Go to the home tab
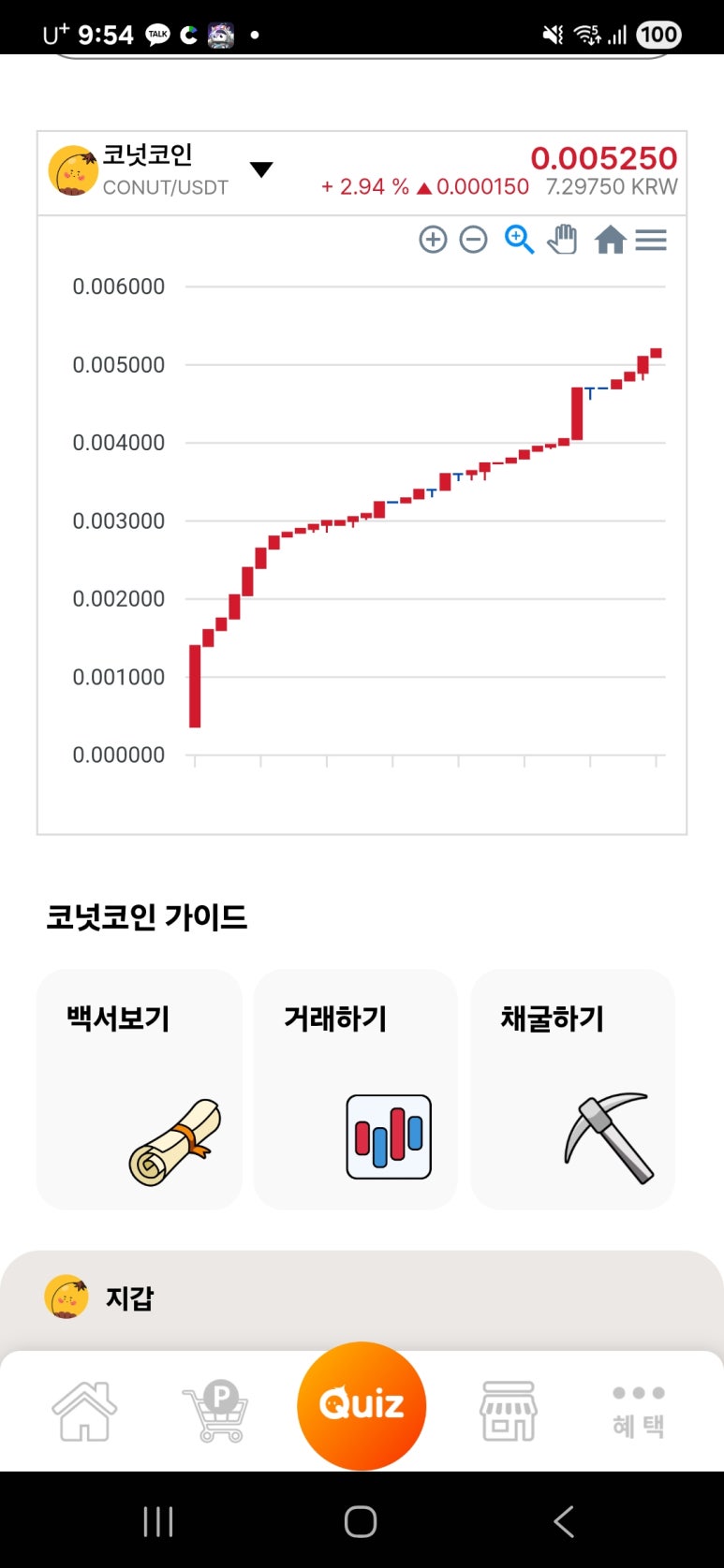Image resolution: width=724 pixels, height=1568 pixels. click(84, 1411)
